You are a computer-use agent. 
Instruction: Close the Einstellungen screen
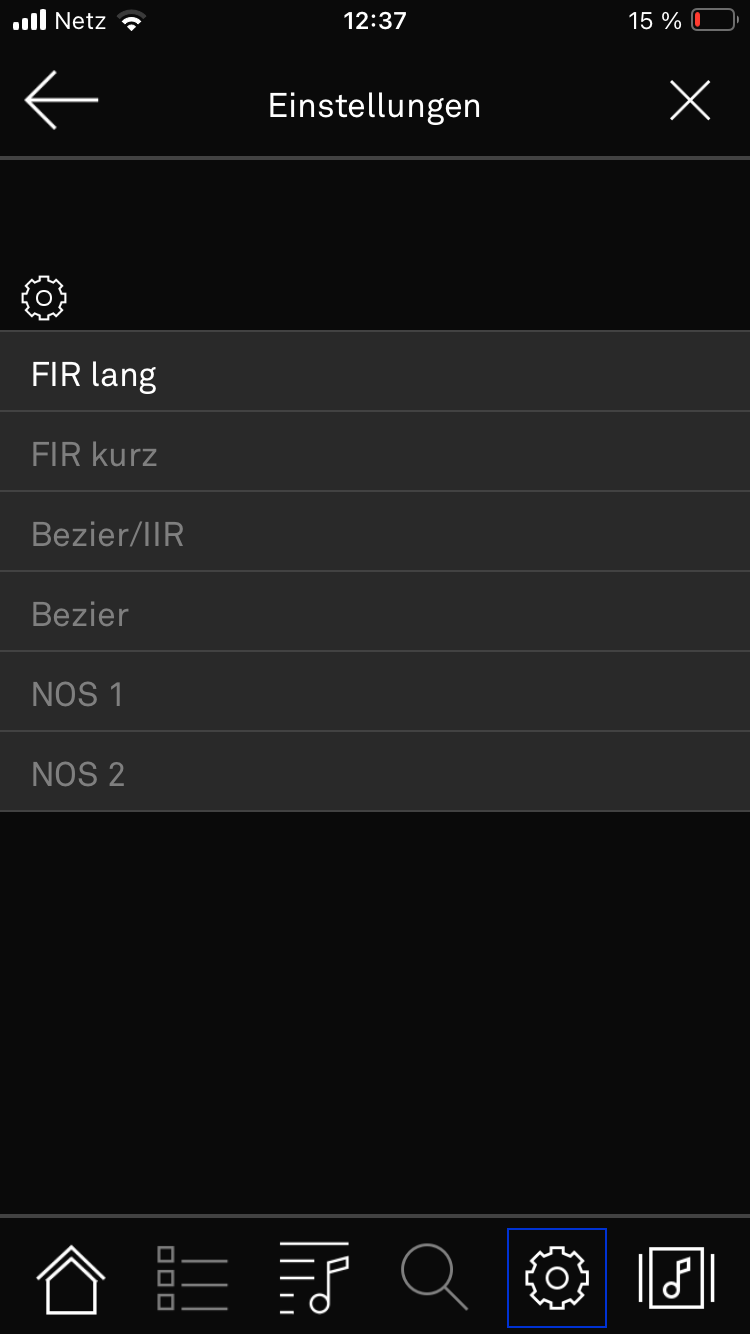pos(689,100)
